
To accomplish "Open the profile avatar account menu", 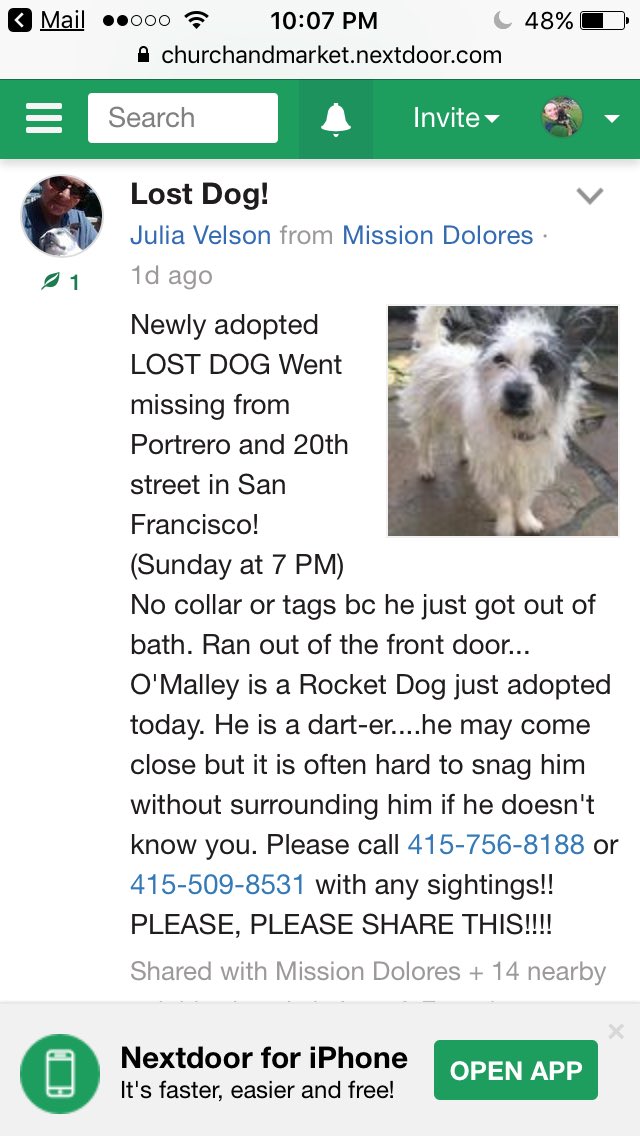I will [582, 118].
